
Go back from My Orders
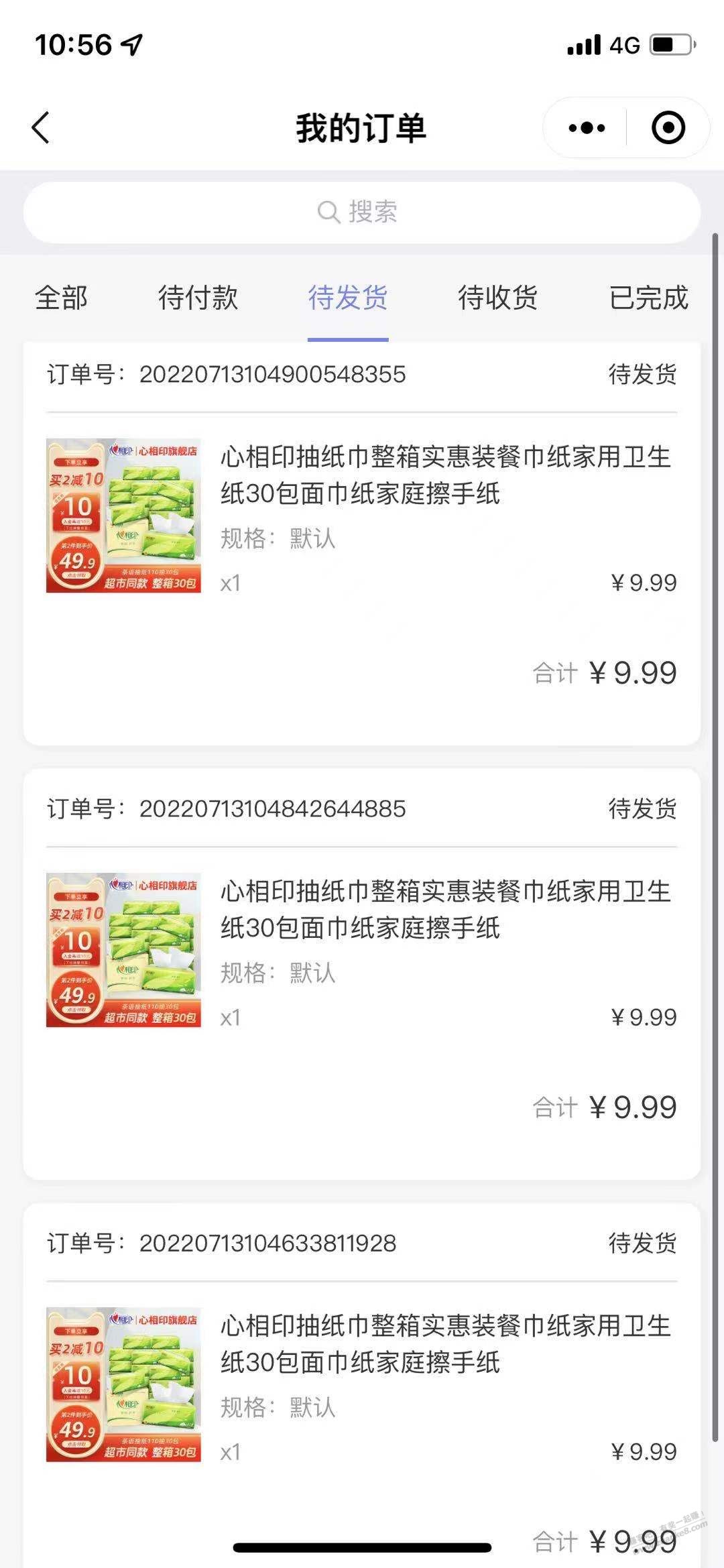pos(41,127)
